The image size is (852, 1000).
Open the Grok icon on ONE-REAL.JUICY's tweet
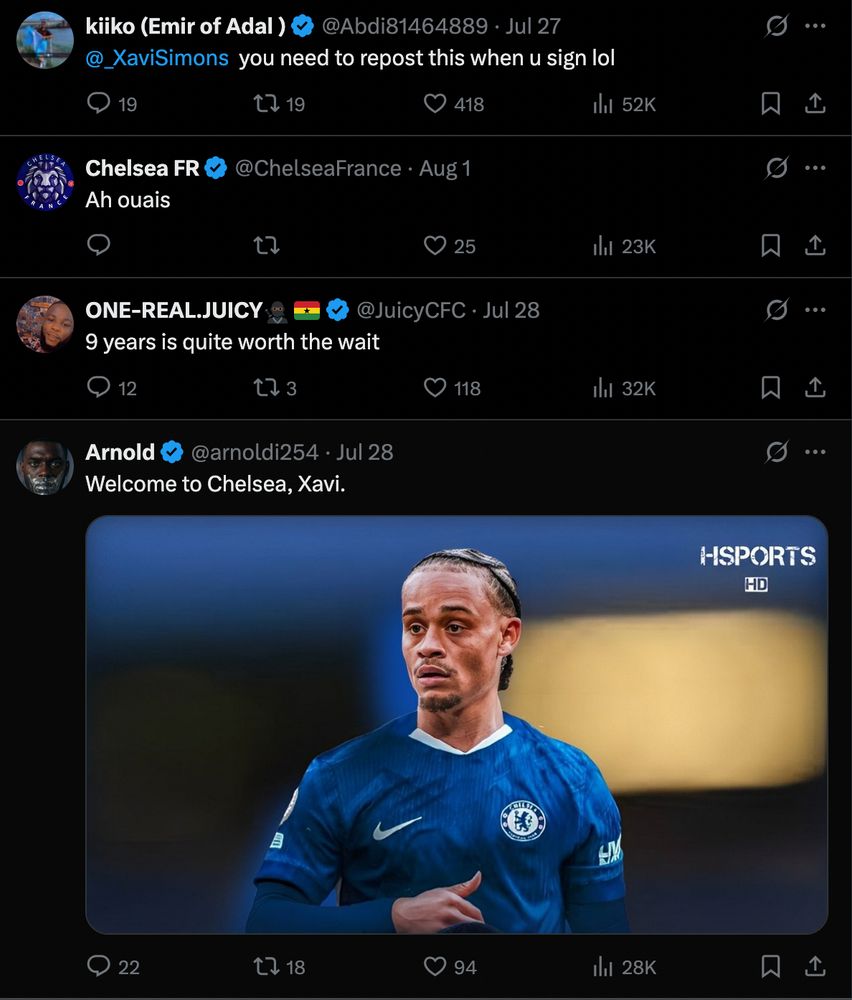(776, 310)
